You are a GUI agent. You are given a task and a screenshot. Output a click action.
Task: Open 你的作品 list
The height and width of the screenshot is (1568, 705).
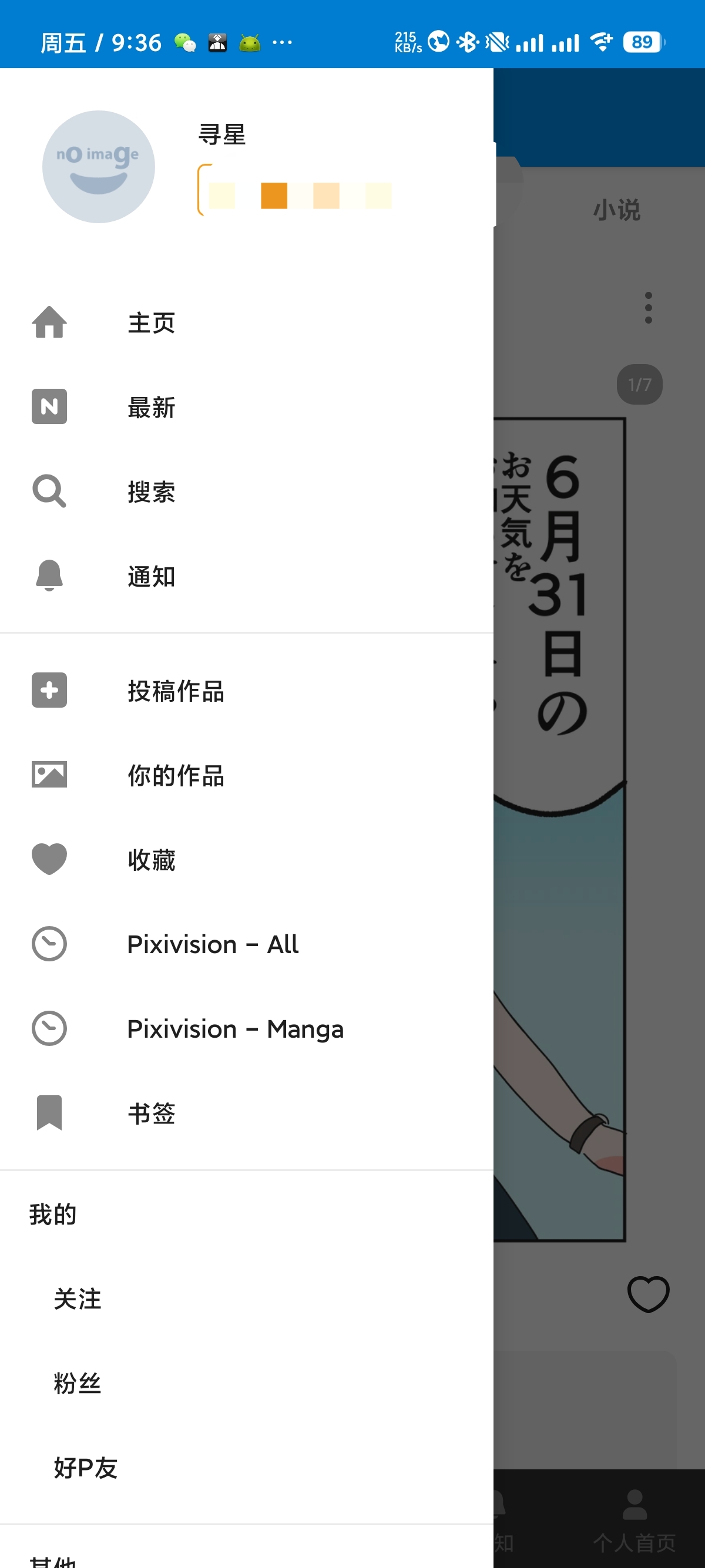(175, 775)
